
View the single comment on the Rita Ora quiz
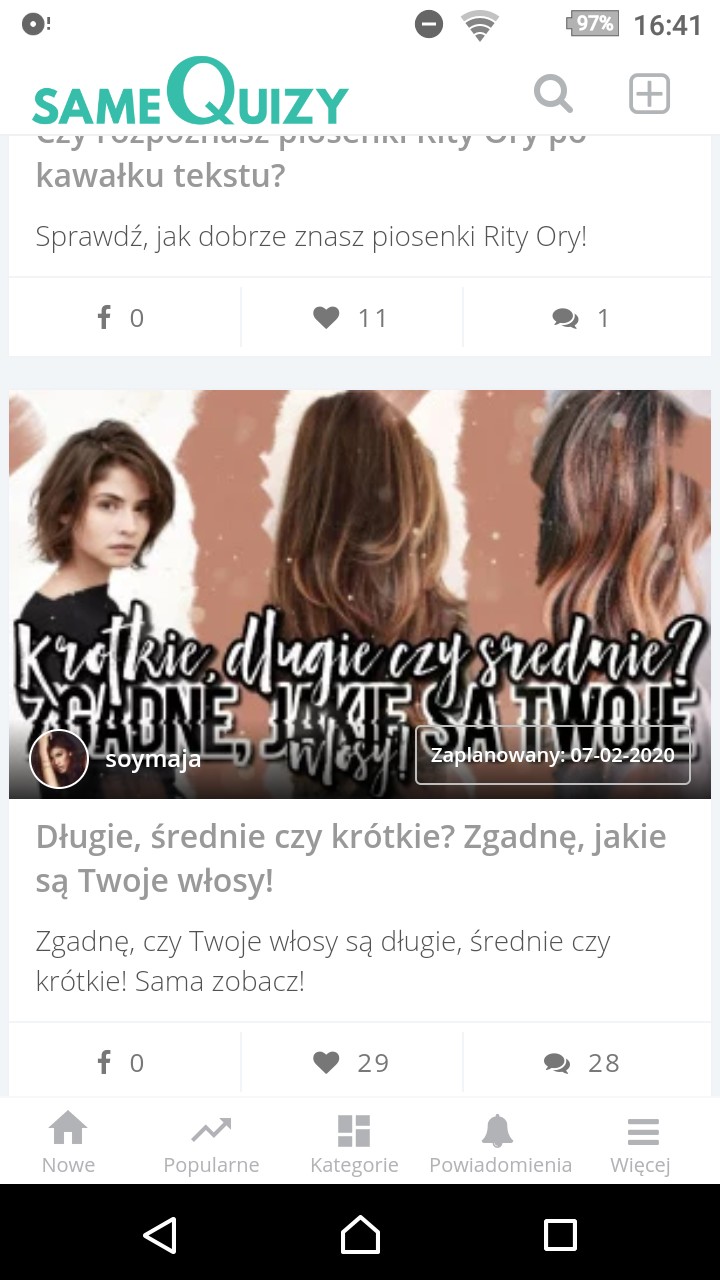(x=582, y=318)
